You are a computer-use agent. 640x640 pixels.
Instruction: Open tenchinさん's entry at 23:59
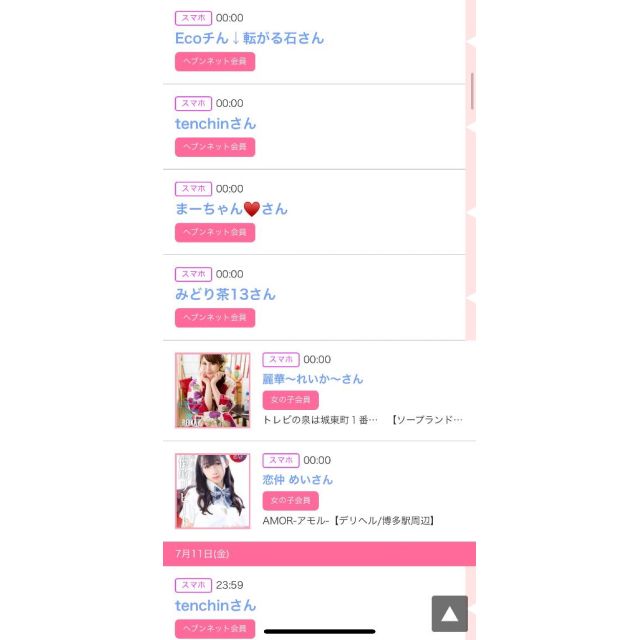(x=215, y=605)
